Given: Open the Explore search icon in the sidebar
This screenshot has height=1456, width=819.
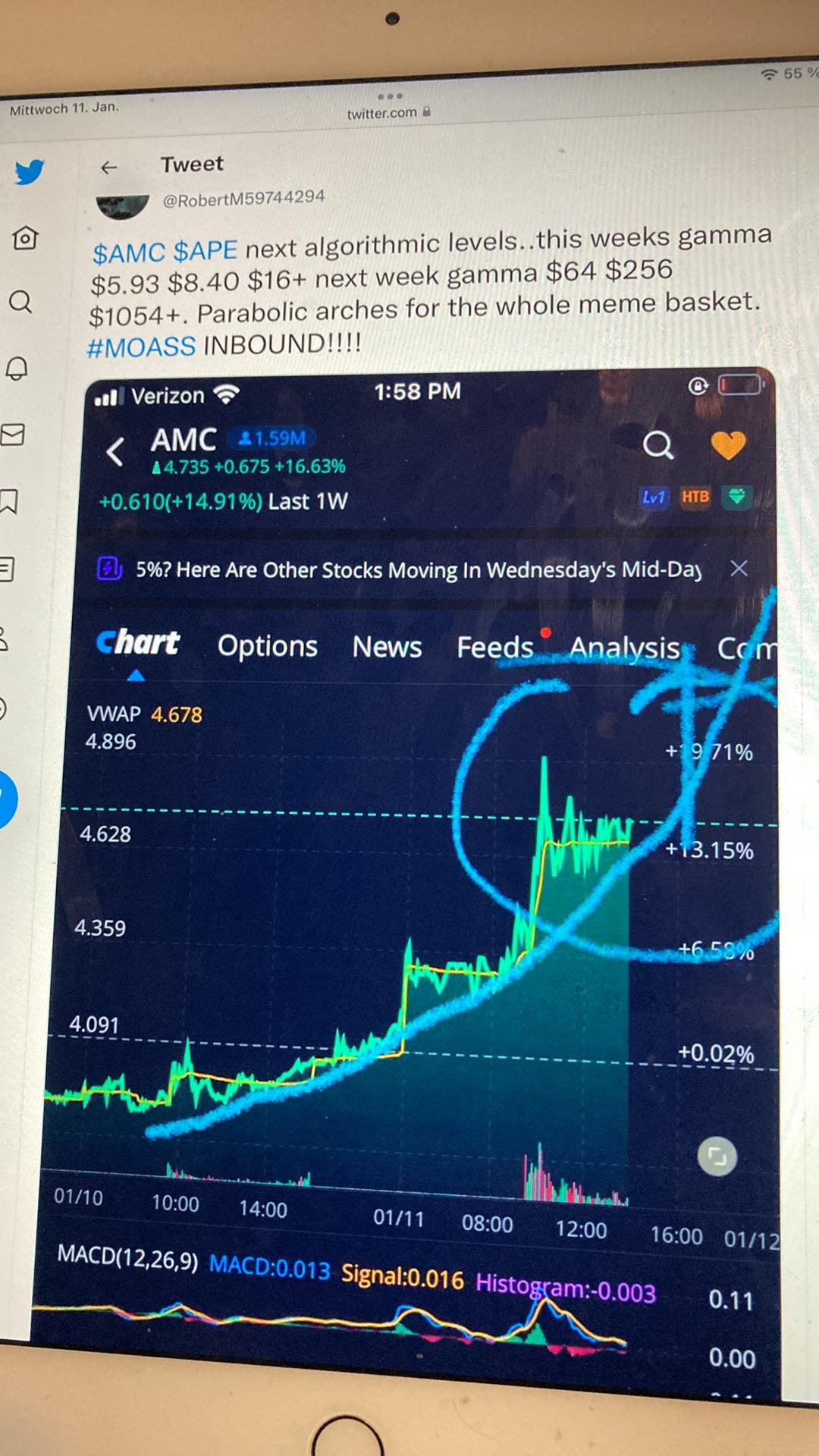Looking at the screenshot, I should (21, 303).
